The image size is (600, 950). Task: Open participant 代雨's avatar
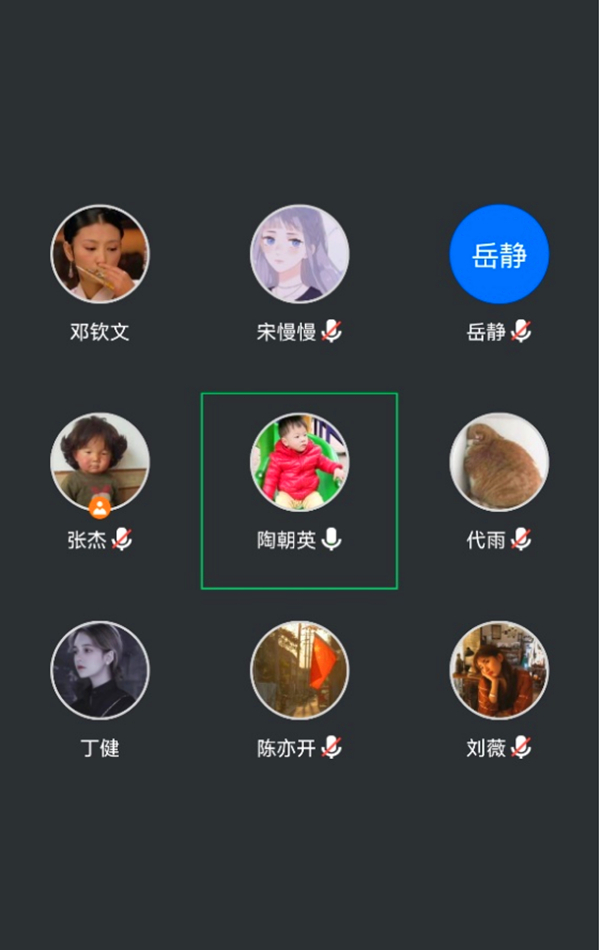point(499,462)
